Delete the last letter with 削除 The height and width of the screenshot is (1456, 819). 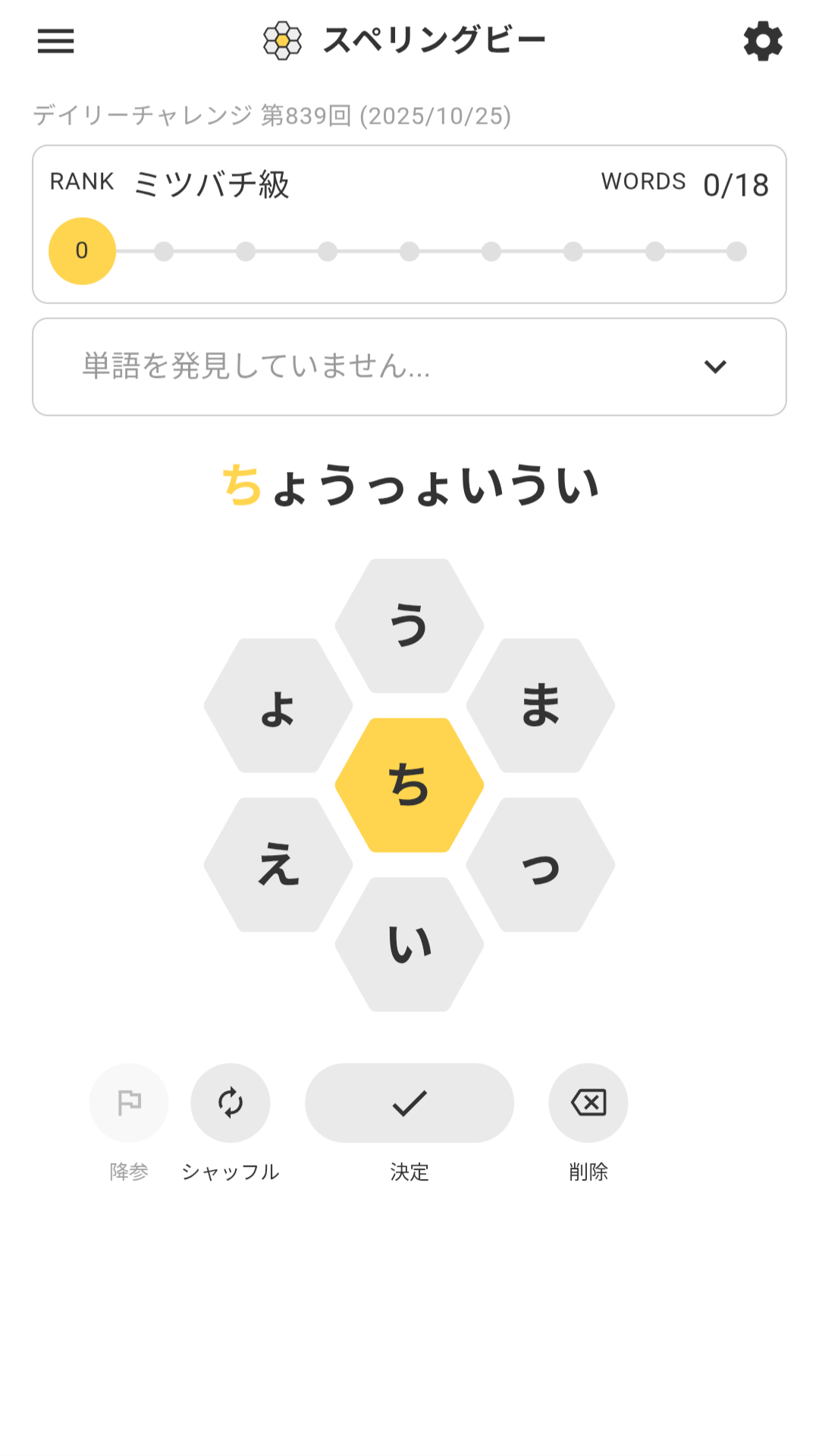(x=588, y=1102)
